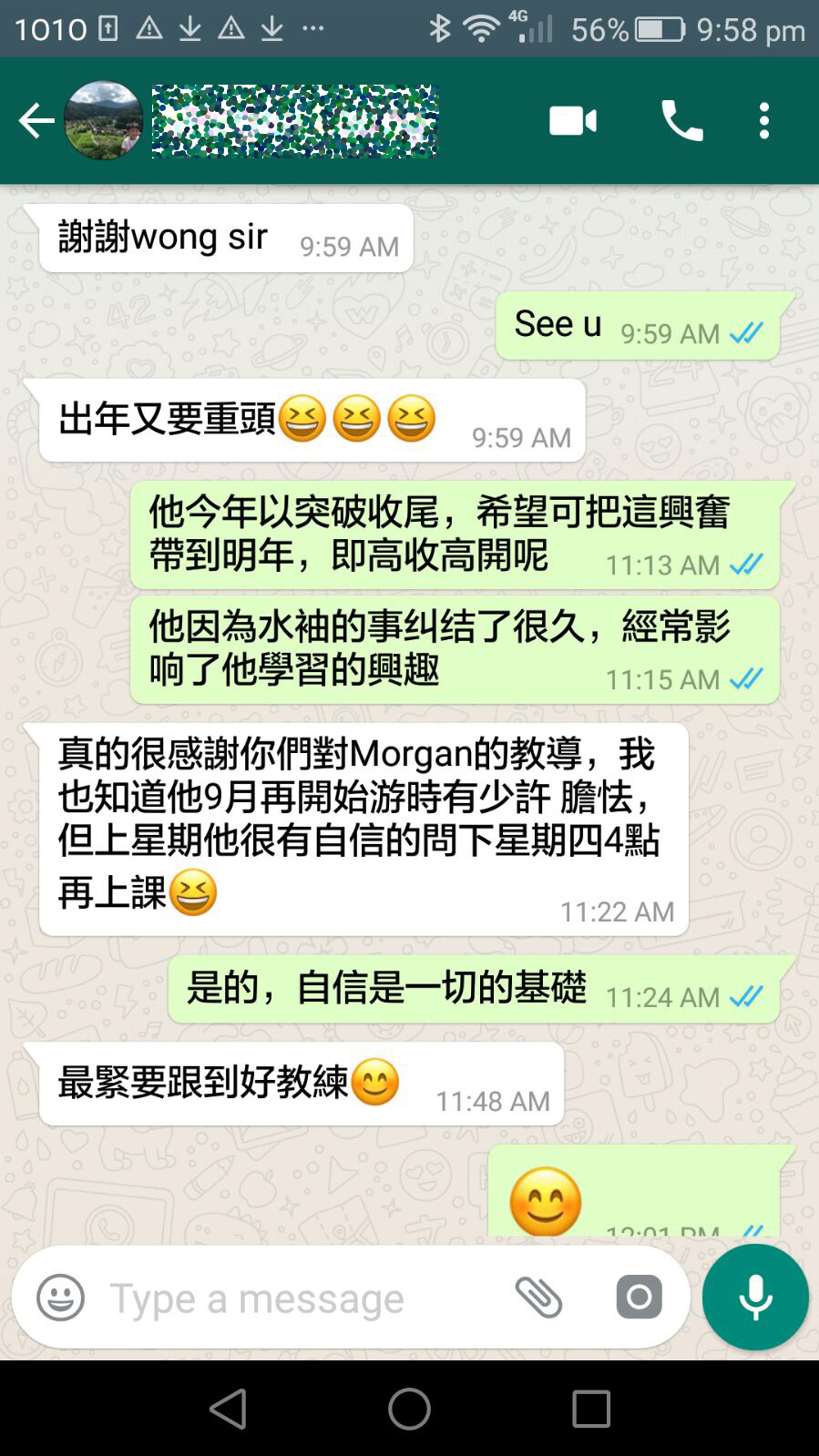Open recent apps from the navigation bar

pos(590,1409)
